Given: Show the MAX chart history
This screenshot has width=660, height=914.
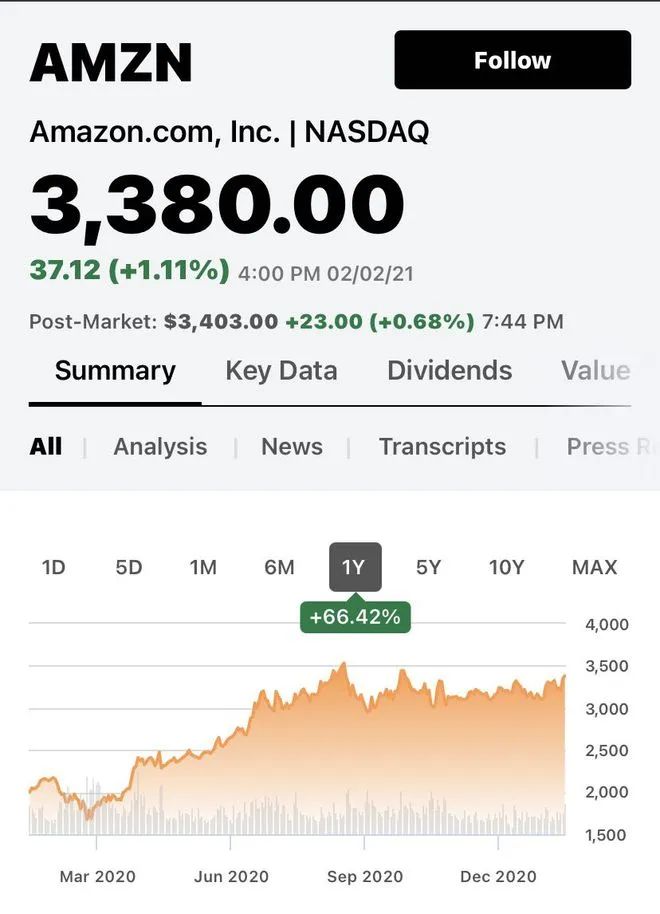Looking at the screenshot, I should coord(594,568).
